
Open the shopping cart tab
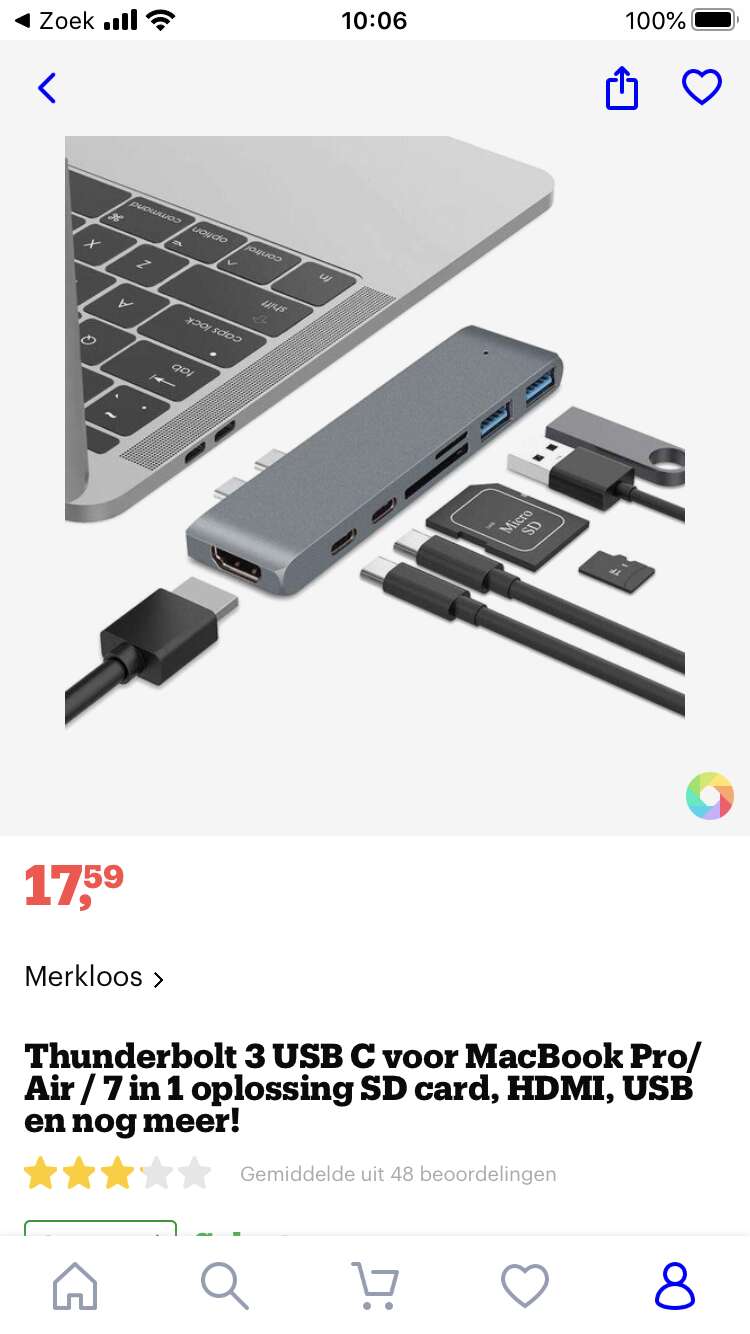(x=375, y=1285)
